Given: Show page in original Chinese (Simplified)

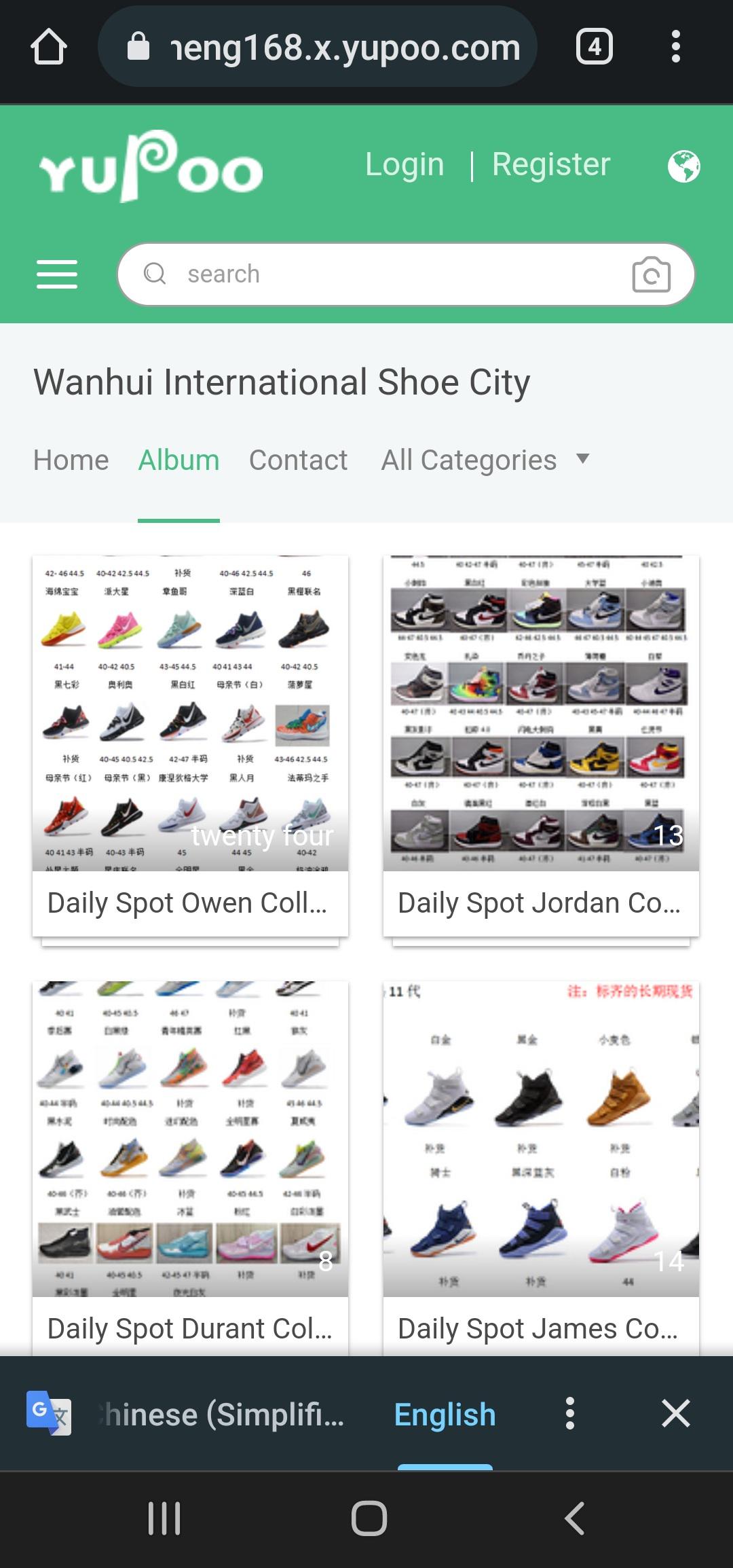Looking at the screenshot, I should (x=223, y=1415).
